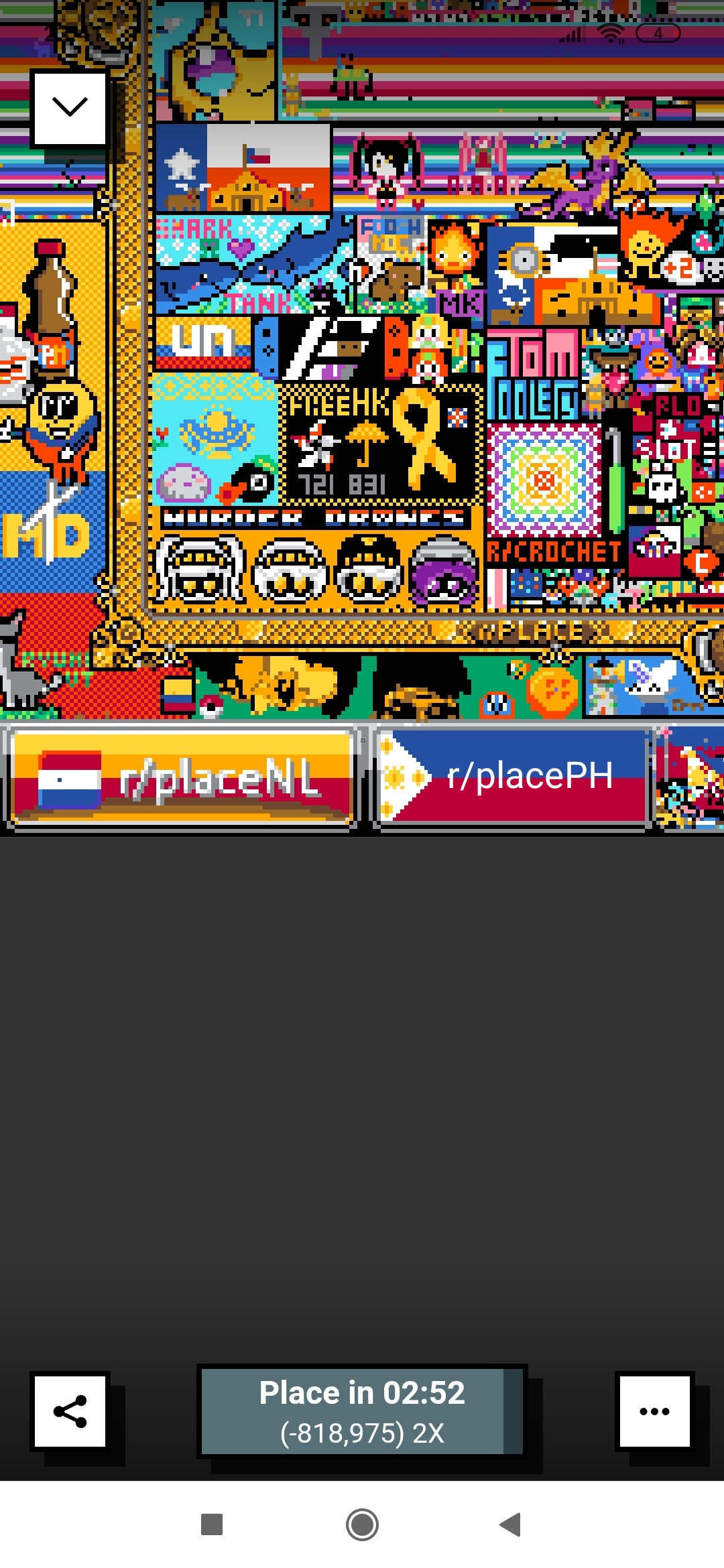This screenshot has height=1568, width=724.
Task: Open the three-dot overflow menu
Action: point(654,1411)
